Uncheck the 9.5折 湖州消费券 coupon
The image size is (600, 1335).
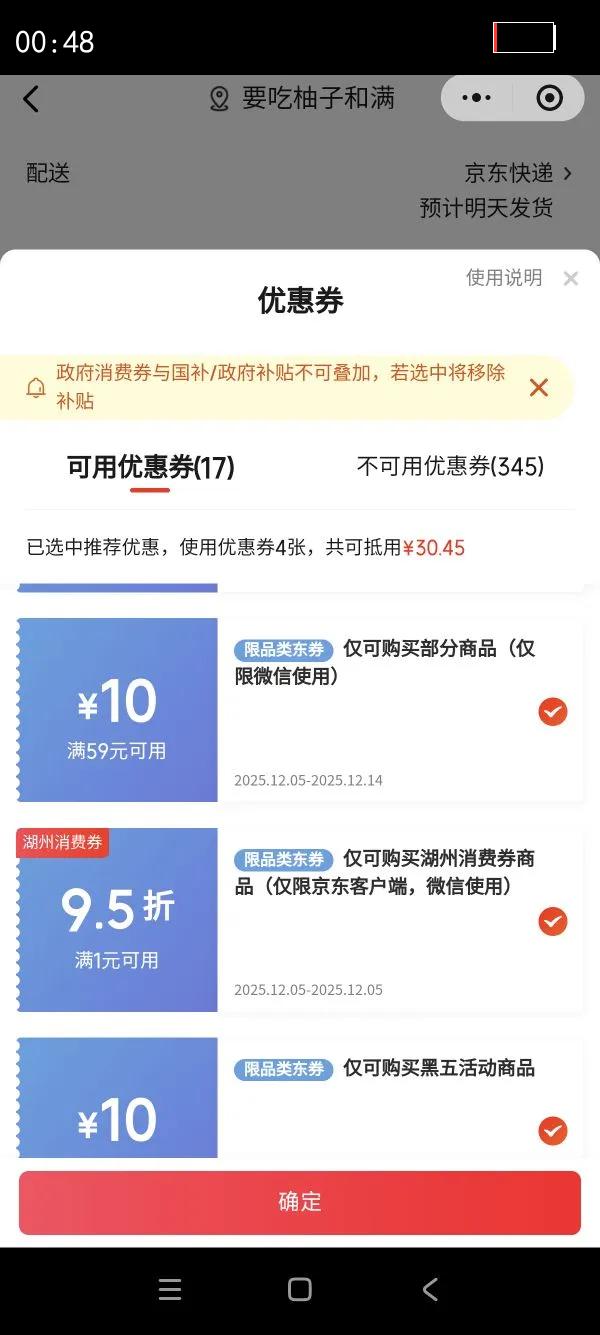pyautogui.click(x=553, y=921)
